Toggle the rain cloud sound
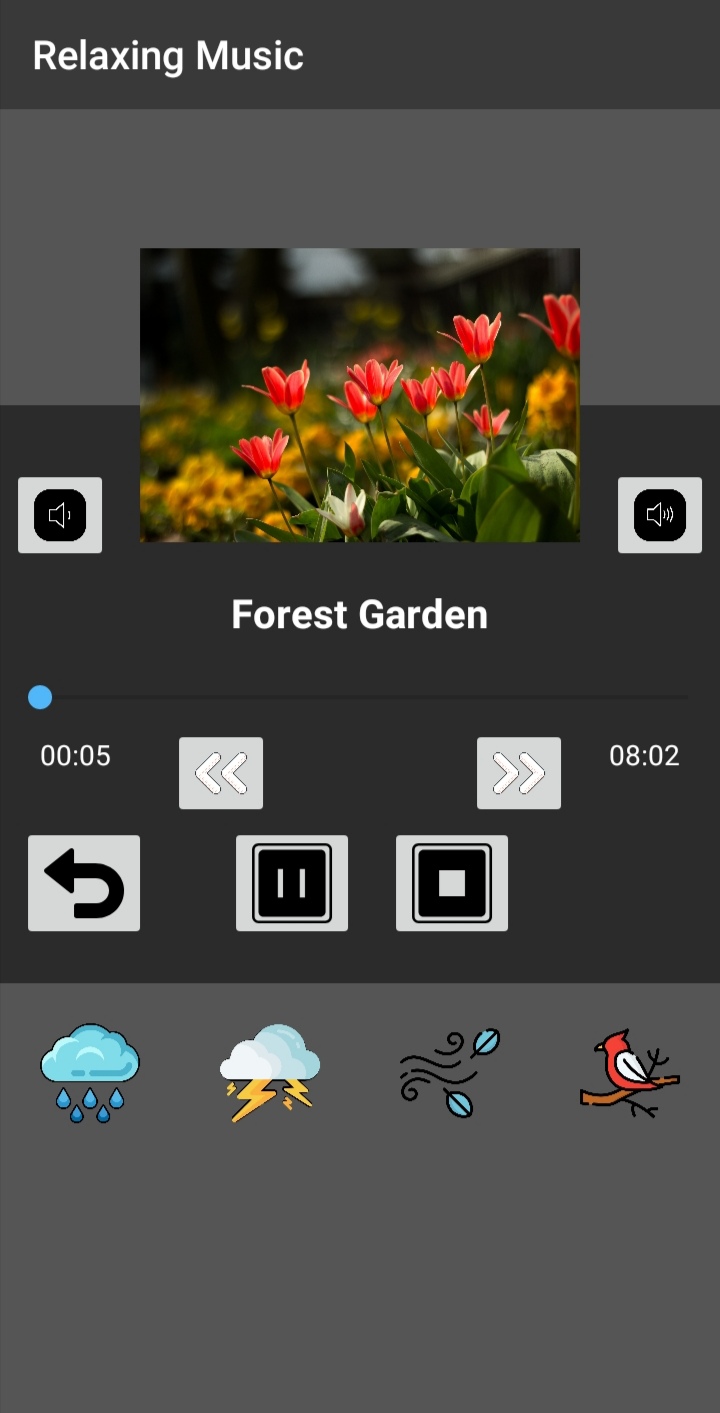This screenshot has width=720, height=1413. point(90,1072)
